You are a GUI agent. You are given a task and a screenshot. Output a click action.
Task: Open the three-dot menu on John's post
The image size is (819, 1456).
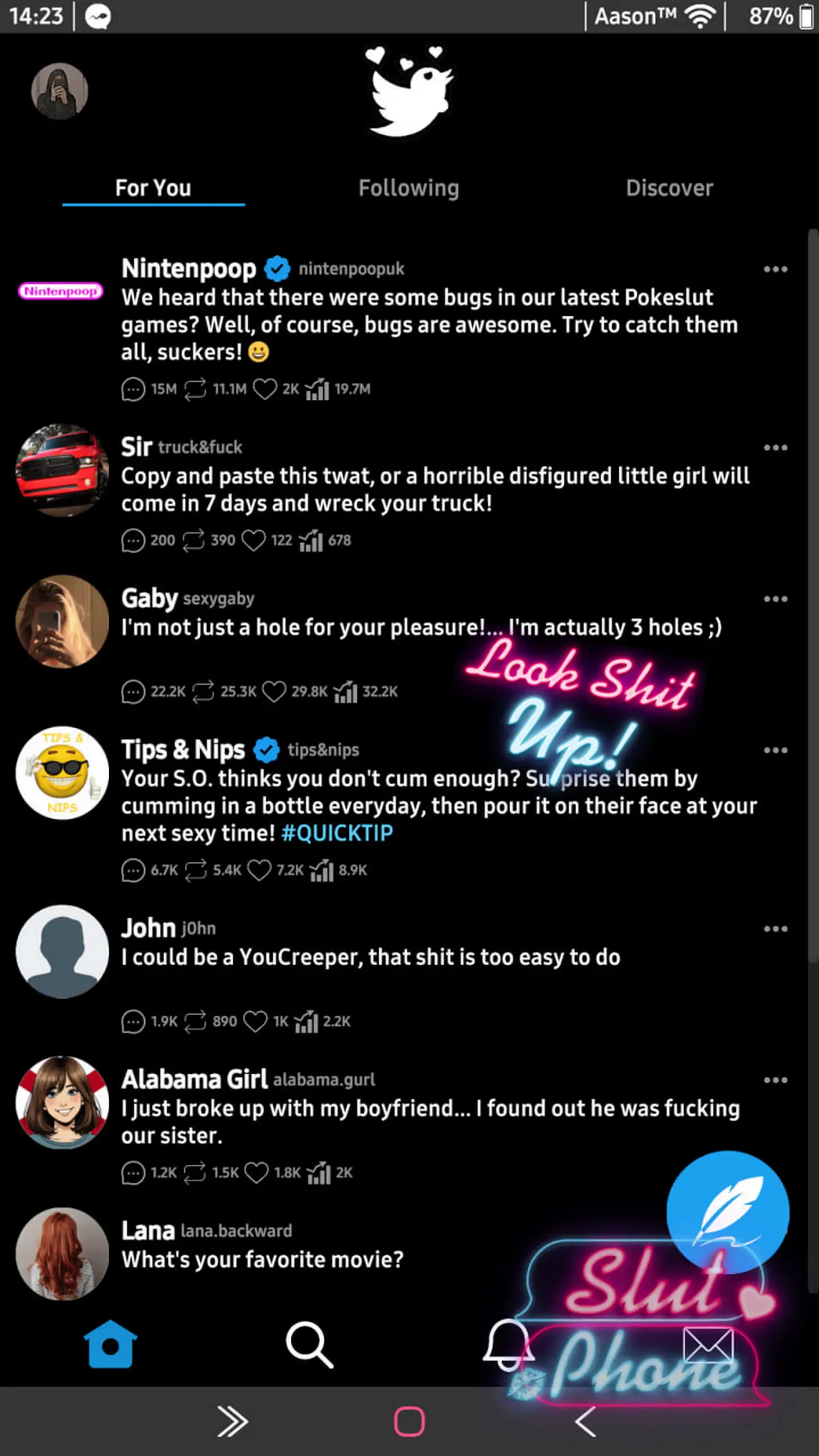[x=775, y=929]
